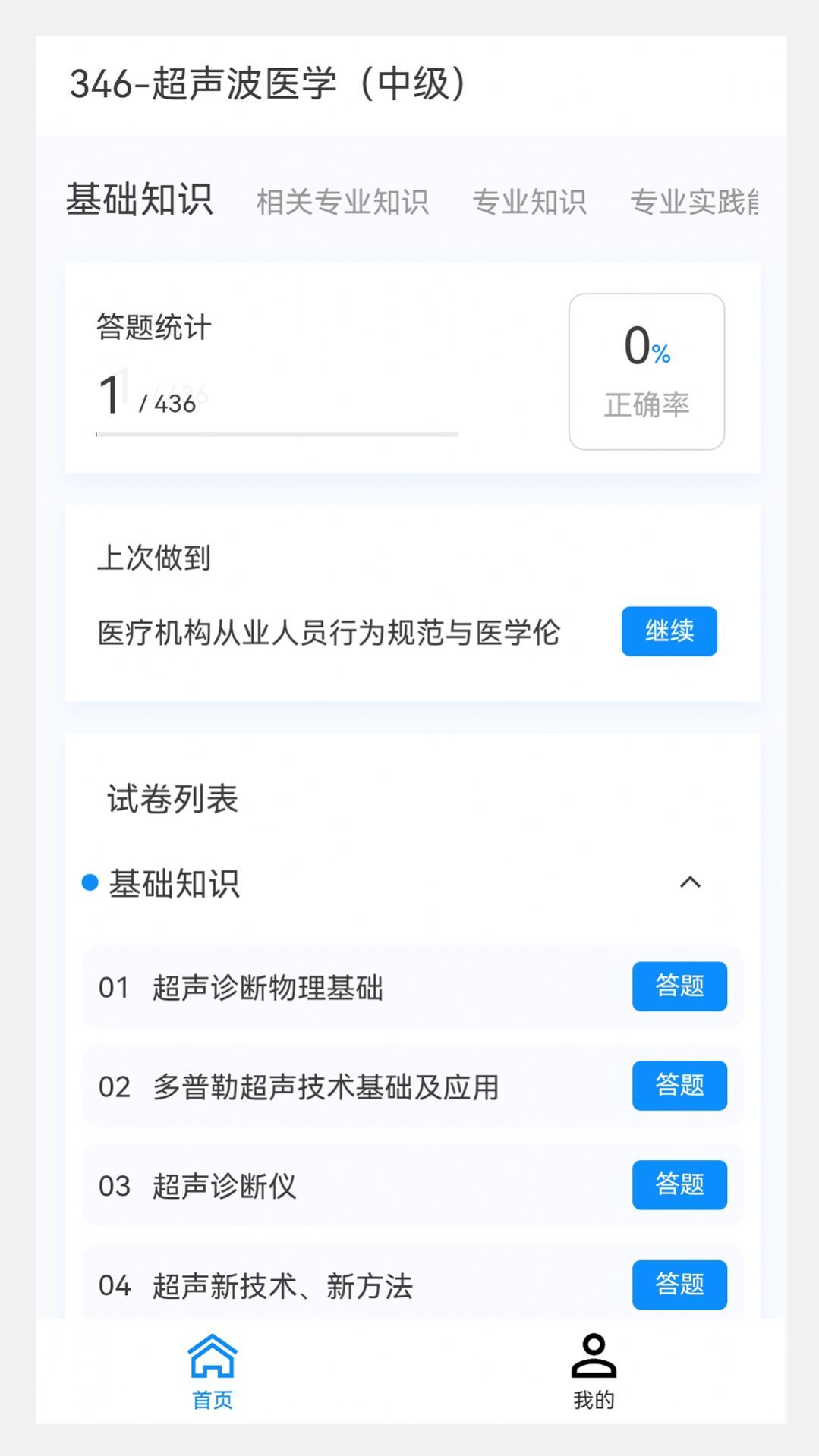The height and width of the screenshot is (1456, 819).
Task: Click the person silhouette in bottom bar
Action: point(594,1358)
